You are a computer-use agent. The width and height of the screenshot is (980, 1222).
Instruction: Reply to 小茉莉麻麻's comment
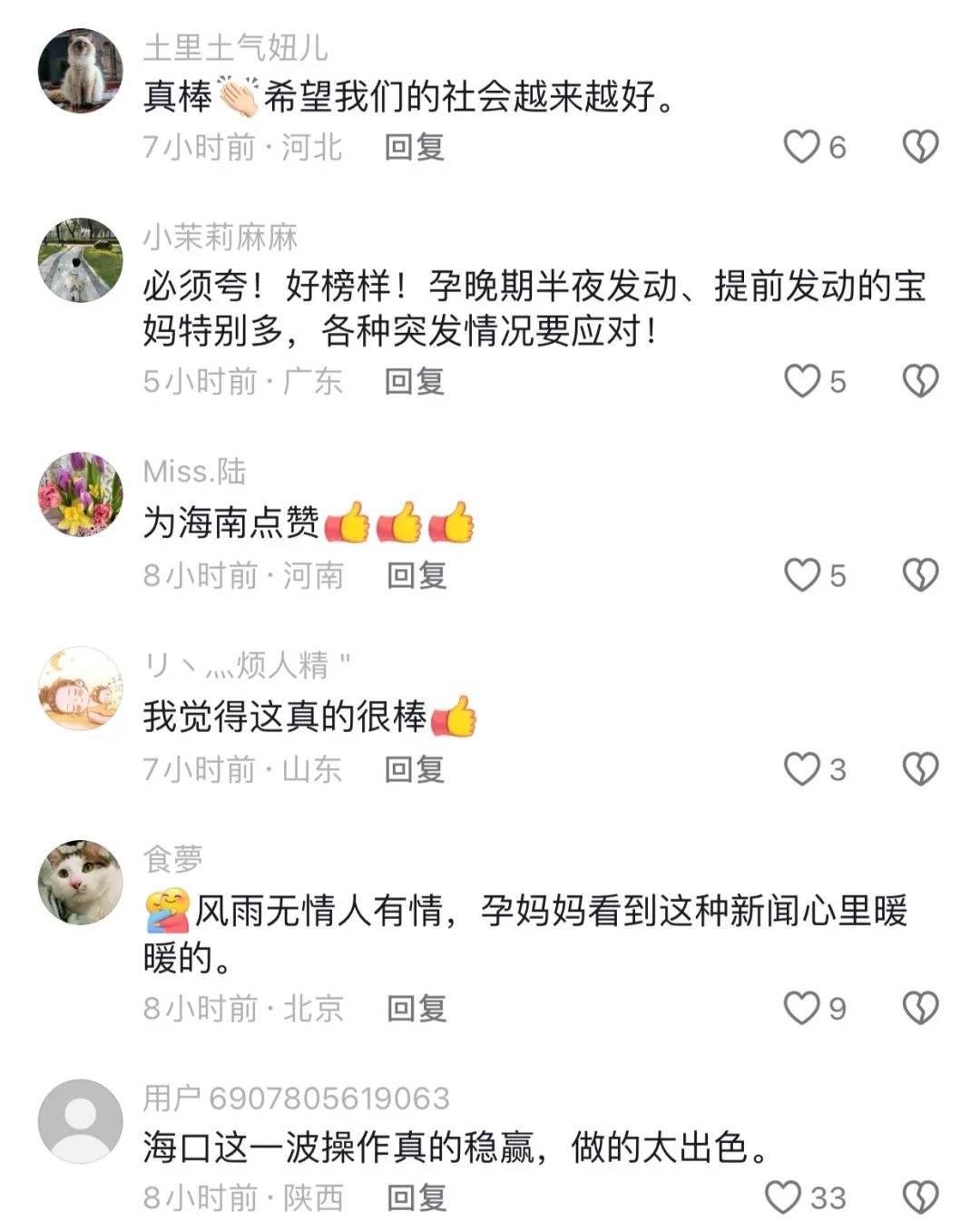414,381
